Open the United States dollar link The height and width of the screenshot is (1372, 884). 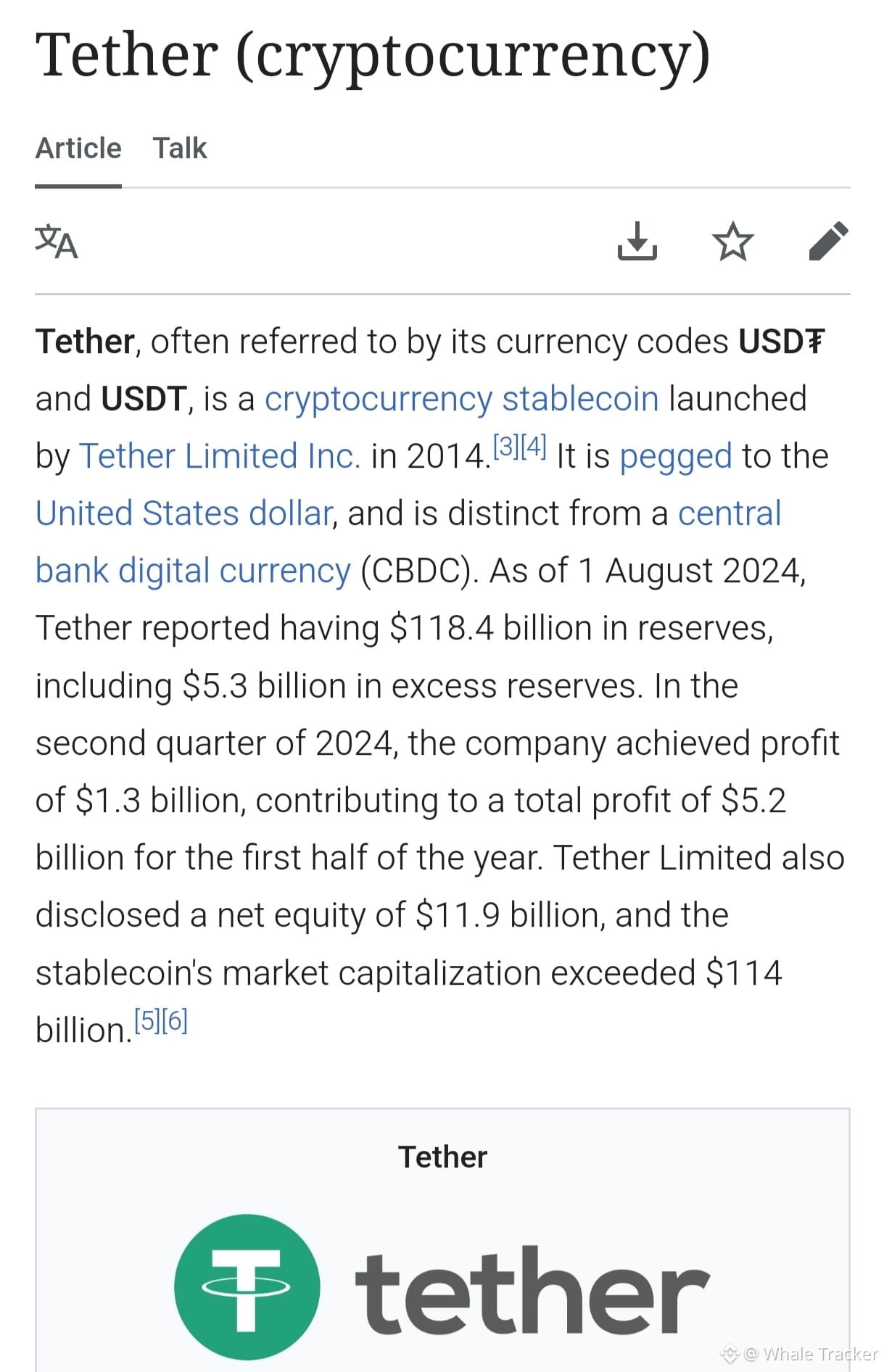[183, 513]
